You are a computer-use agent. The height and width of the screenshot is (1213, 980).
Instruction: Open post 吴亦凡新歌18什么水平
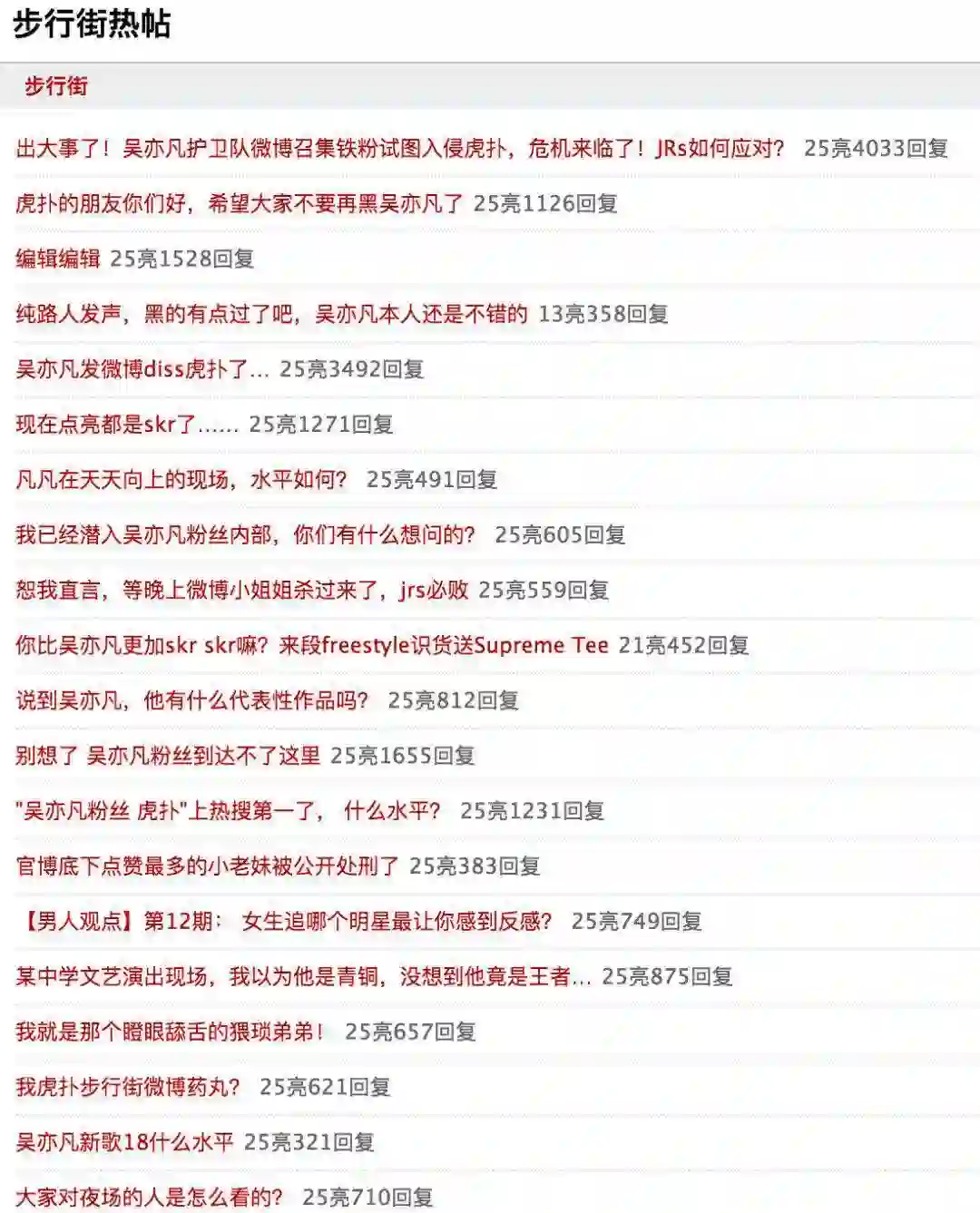(x=124, y=1142)
